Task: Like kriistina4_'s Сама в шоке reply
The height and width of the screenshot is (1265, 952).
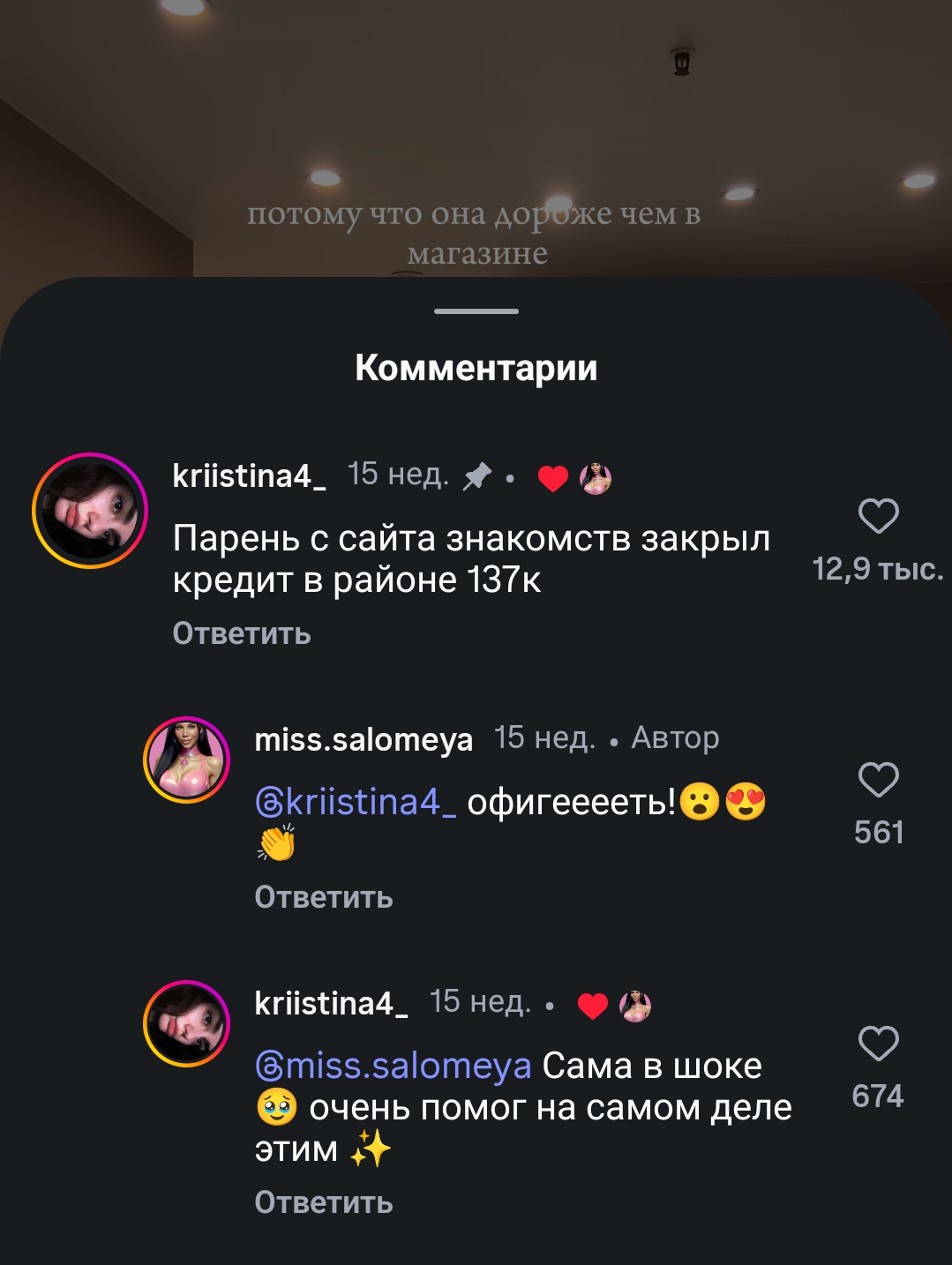Action: (878, 1044)
